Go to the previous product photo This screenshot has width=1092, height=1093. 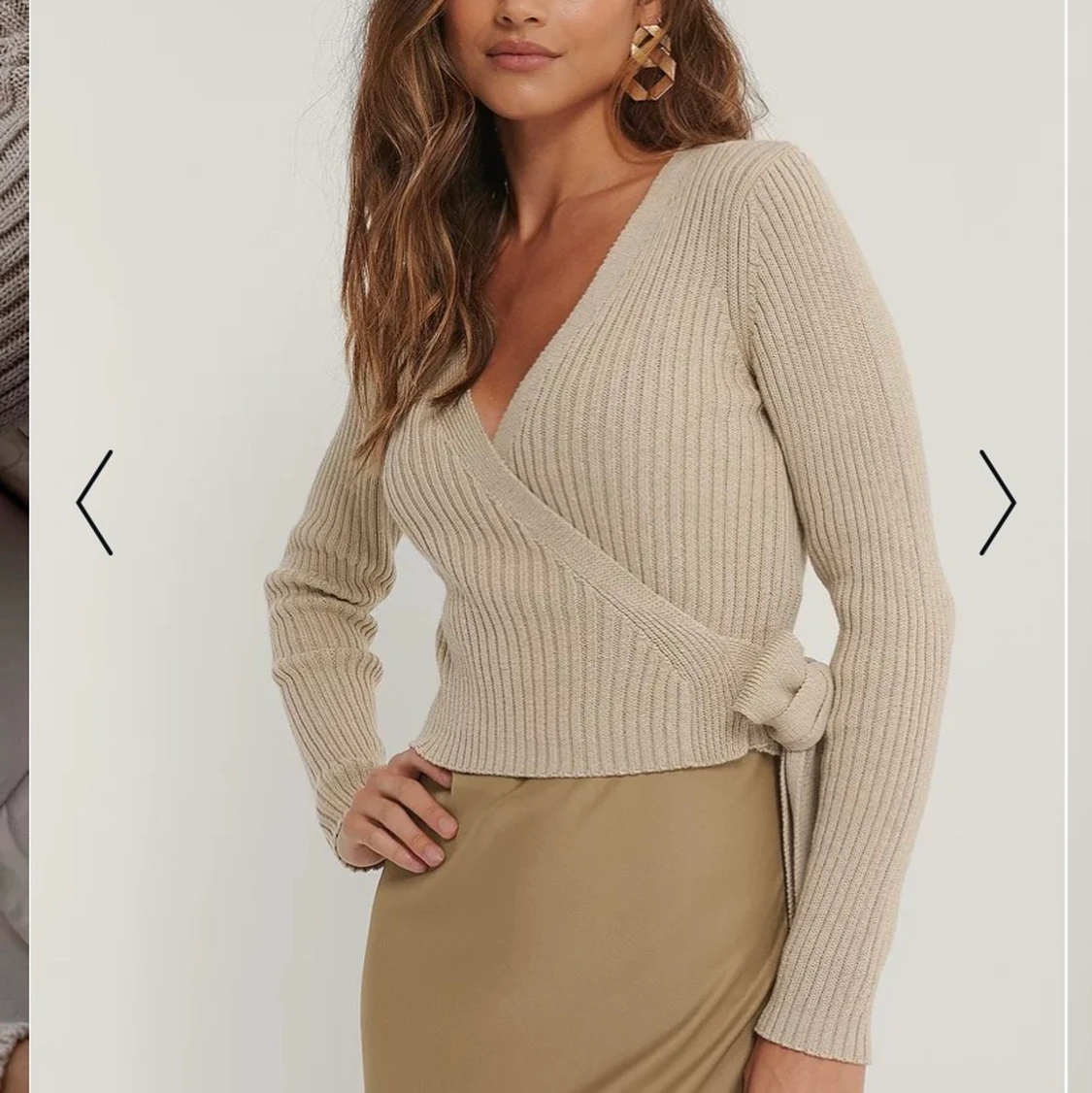pos(94,503)
